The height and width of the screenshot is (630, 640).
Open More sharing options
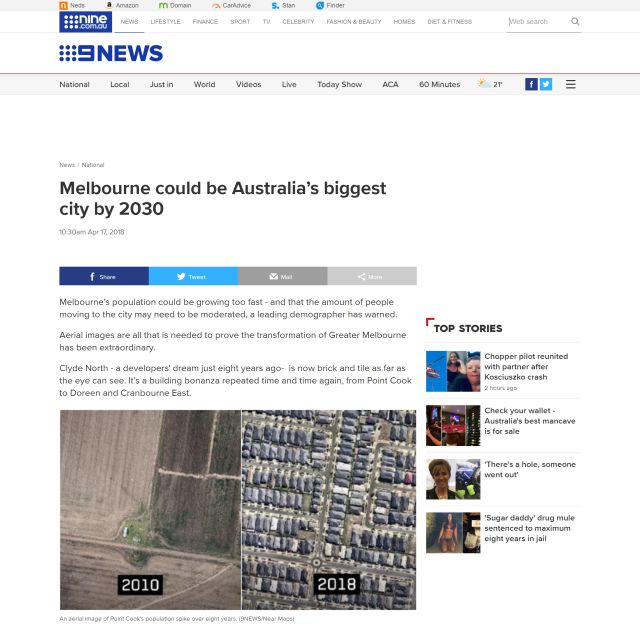pos(371,276)
